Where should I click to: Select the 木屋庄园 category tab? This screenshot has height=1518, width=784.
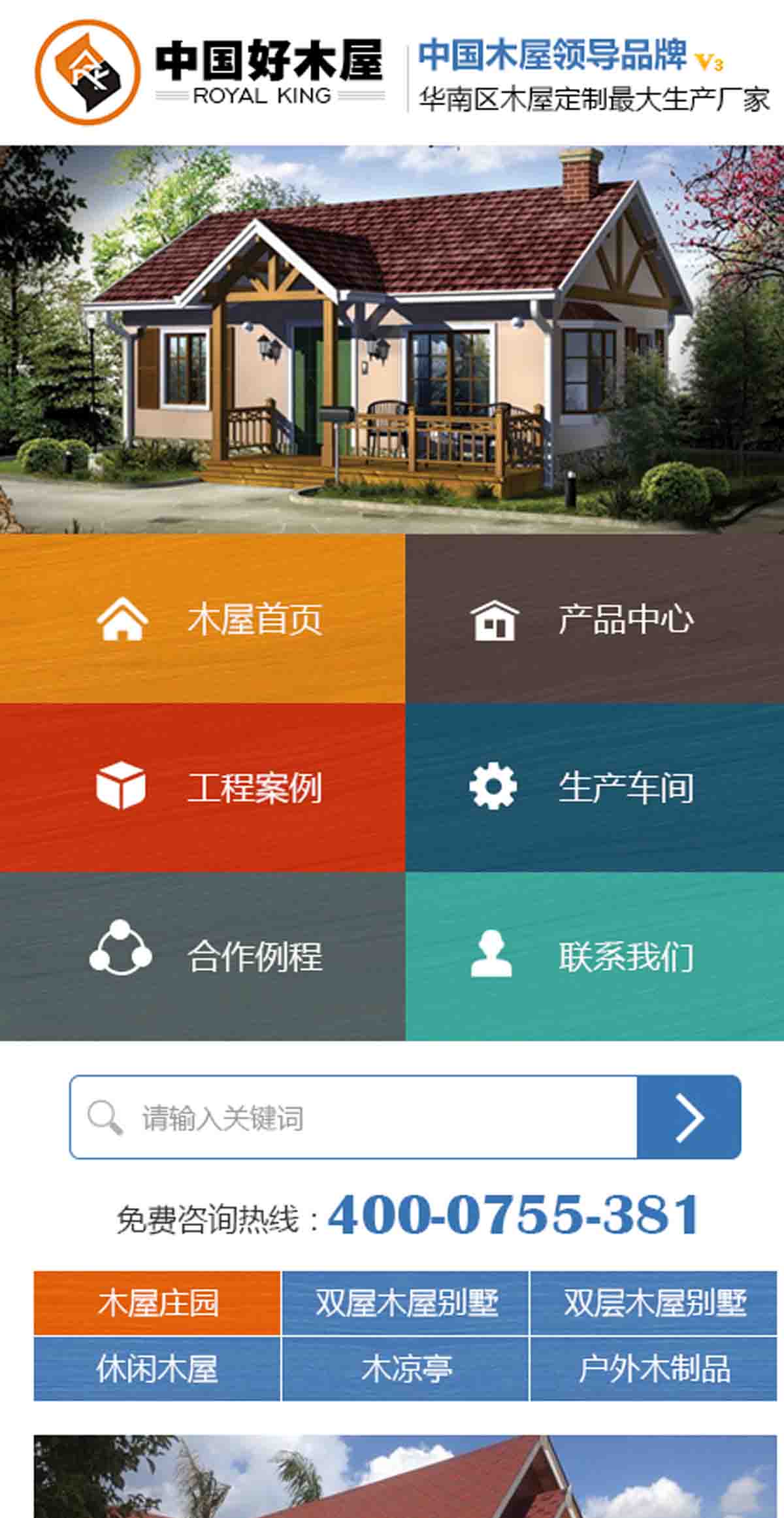157,1302
